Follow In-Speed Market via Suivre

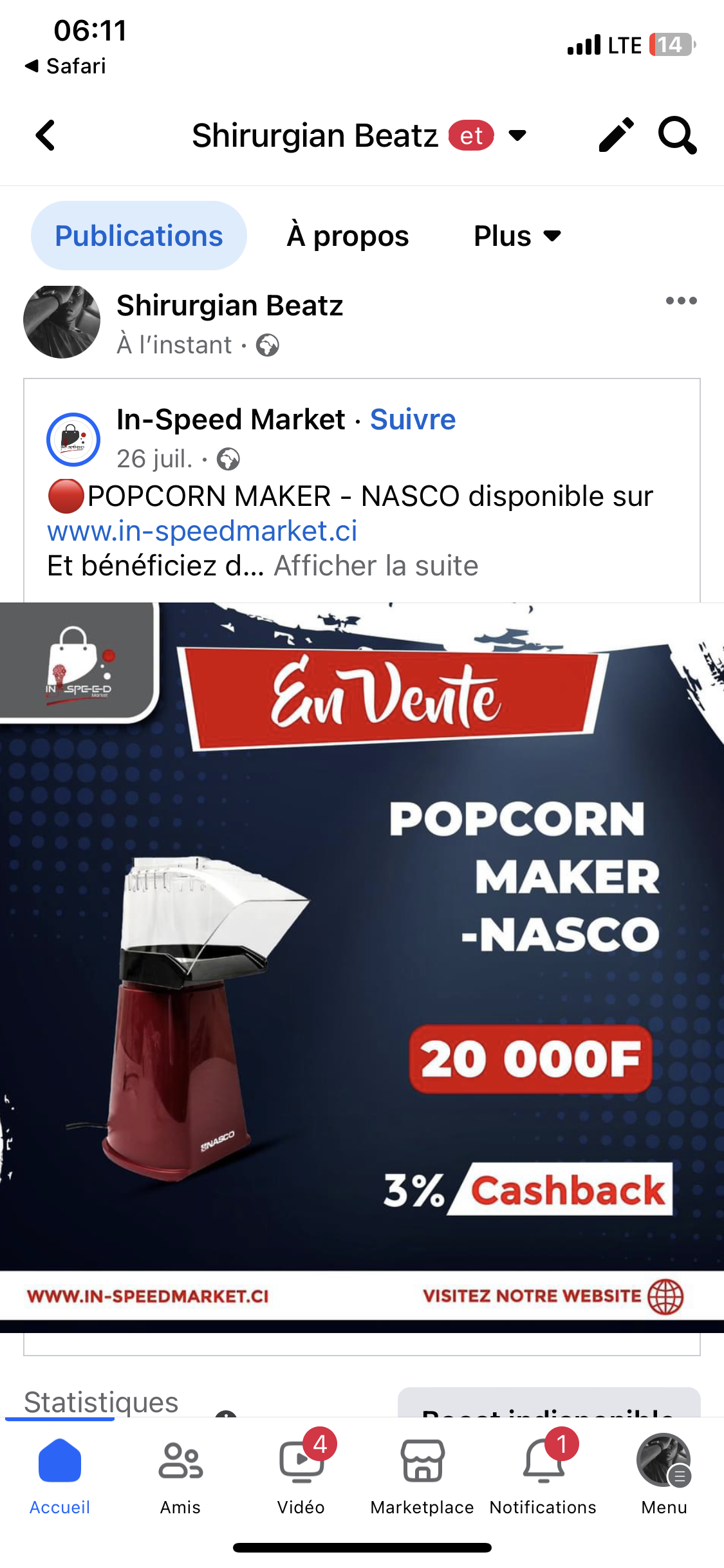coord(413,420)
